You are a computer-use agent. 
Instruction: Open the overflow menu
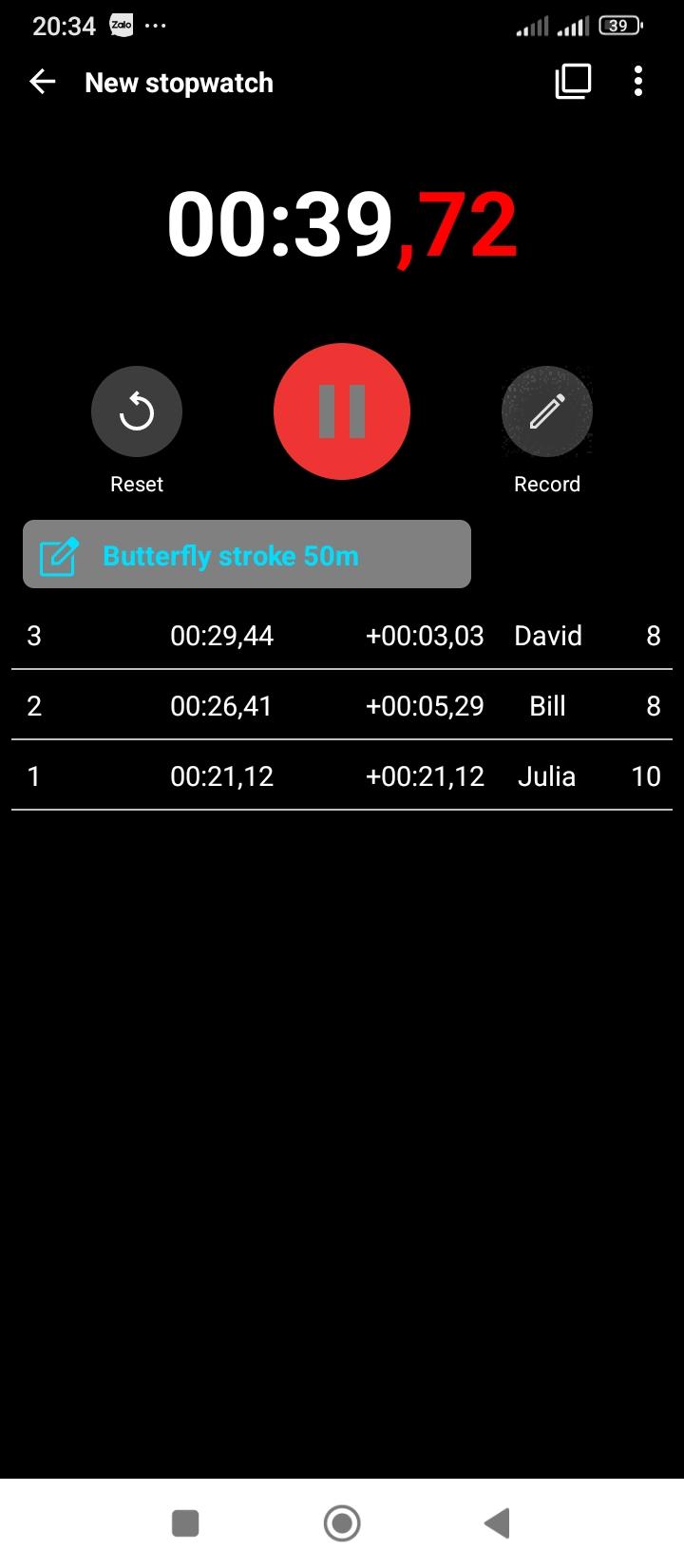click(638, 83)
